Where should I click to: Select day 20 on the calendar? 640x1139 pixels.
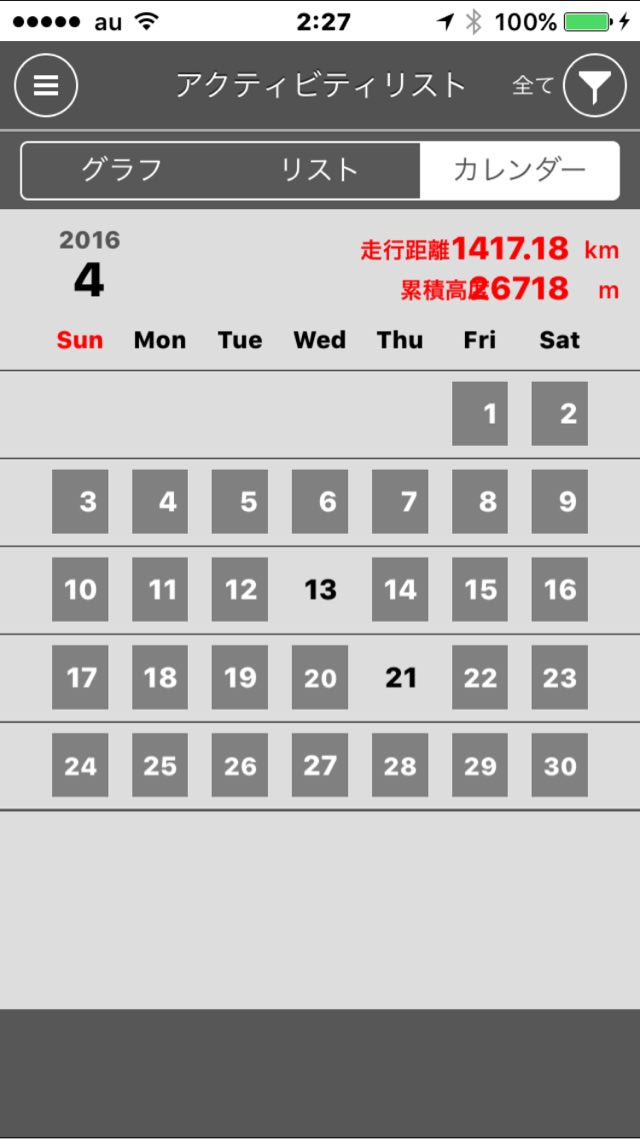[320, 678]
